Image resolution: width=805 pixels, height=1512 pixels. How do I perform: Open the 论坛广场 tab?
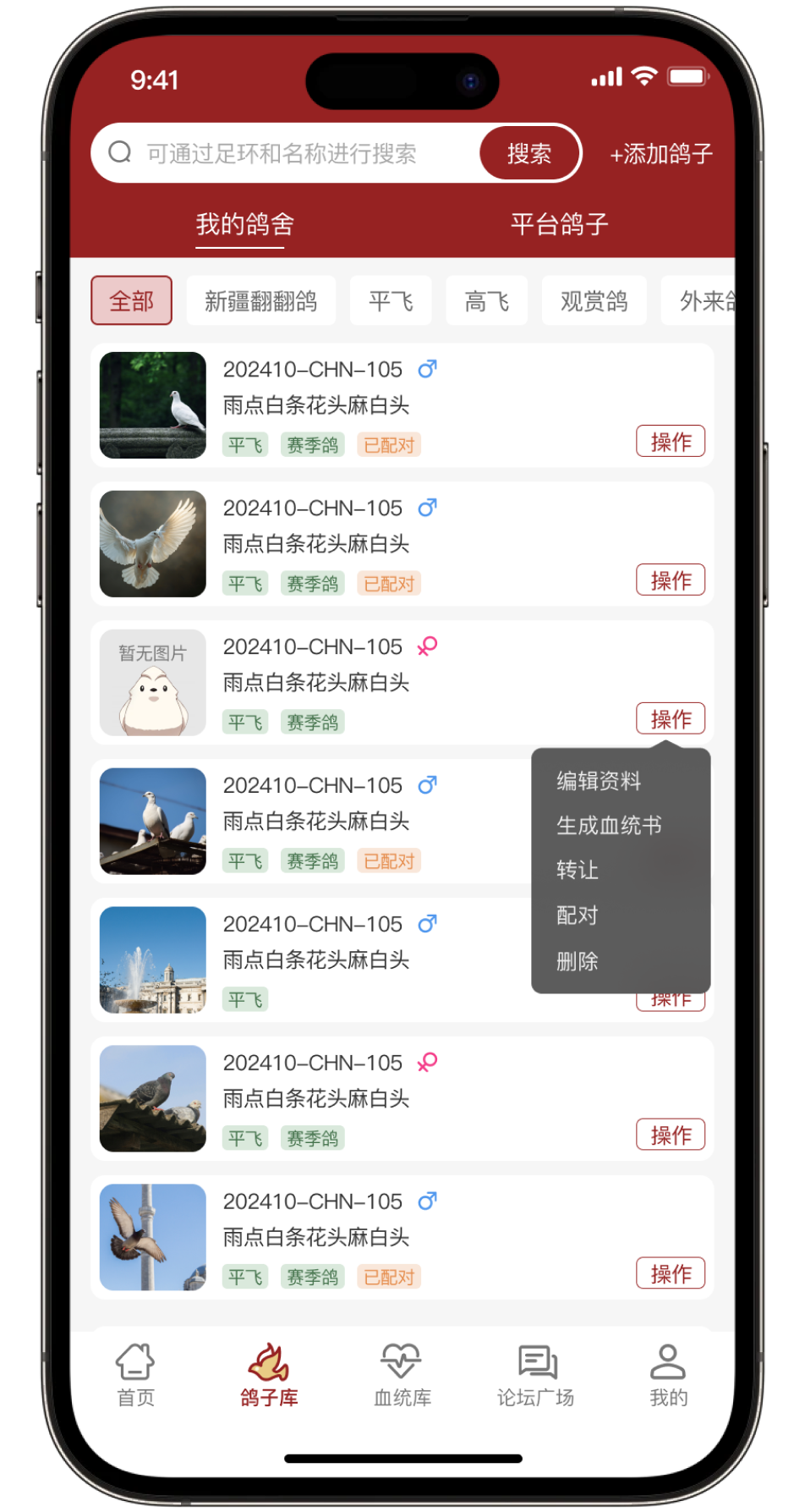point(535,1375)
